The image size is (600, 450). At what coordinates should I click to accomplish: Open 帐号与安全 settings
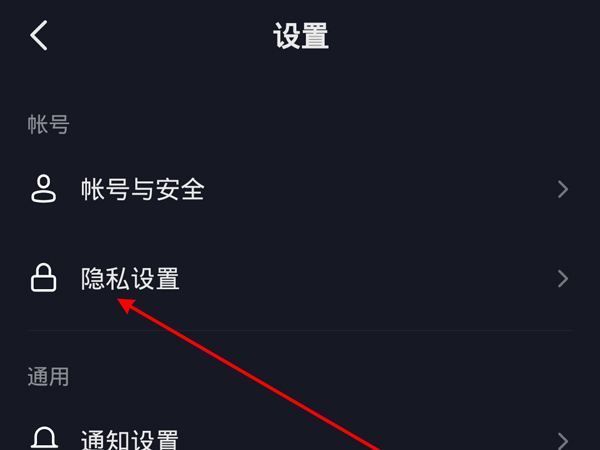click(143, 189)
